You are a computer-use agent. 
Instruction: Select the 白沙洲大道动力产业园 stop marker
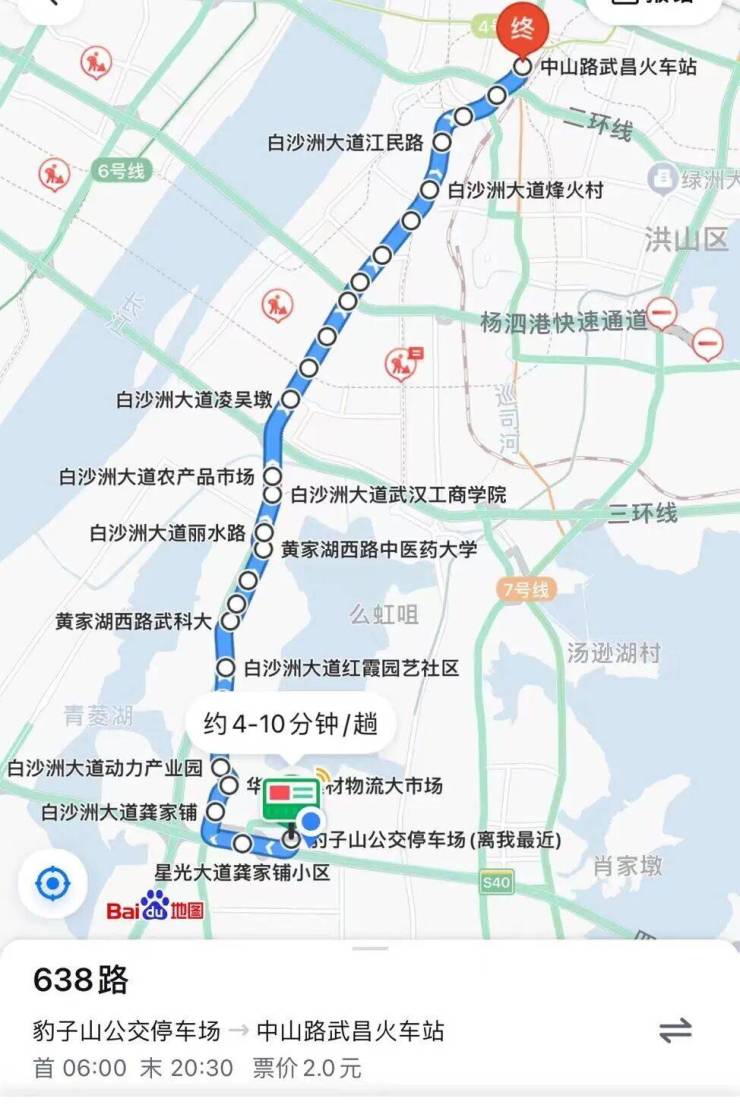pyautogui.click(x=220, y=768)
